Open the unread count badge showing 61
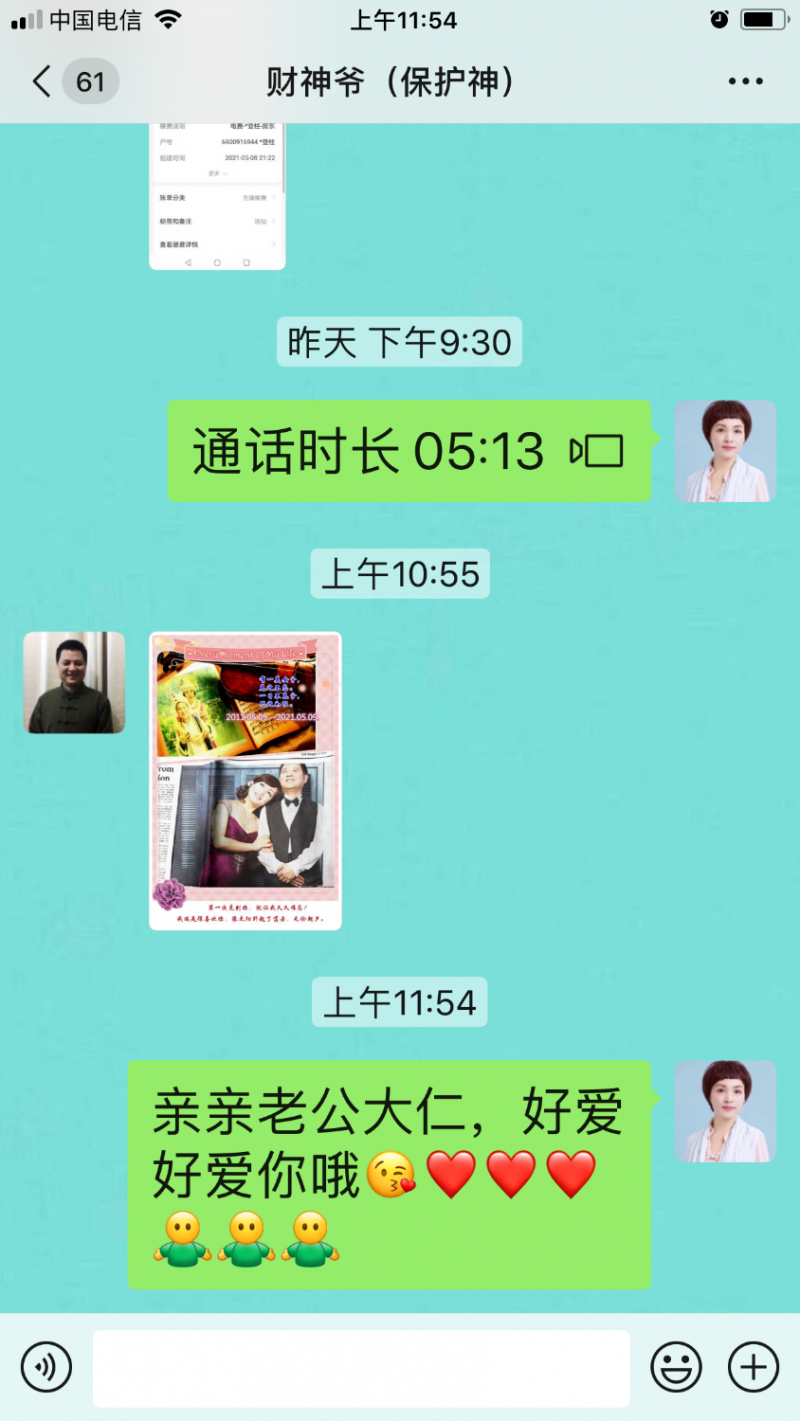800x1421 pixels. pyautogui.click(x=89, y=81)
